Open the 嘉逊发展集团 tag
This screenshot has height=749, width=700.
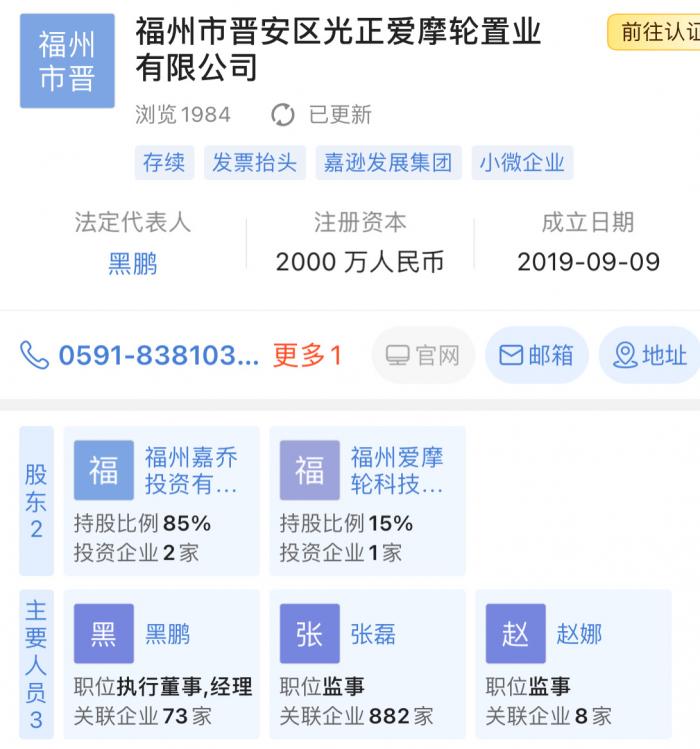coord(388,163)
